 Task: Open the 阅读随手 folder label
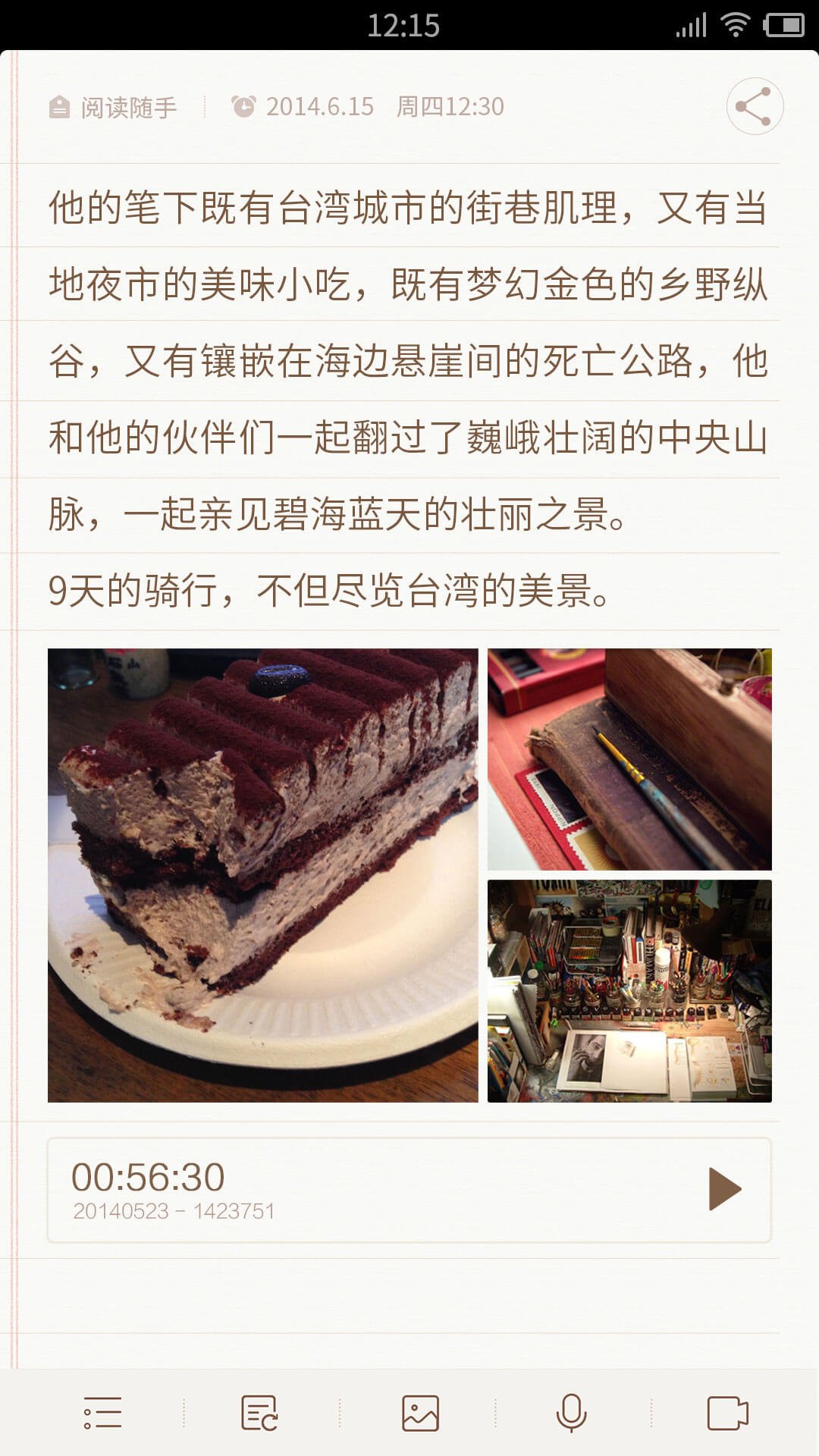click(x=114, y=108)
